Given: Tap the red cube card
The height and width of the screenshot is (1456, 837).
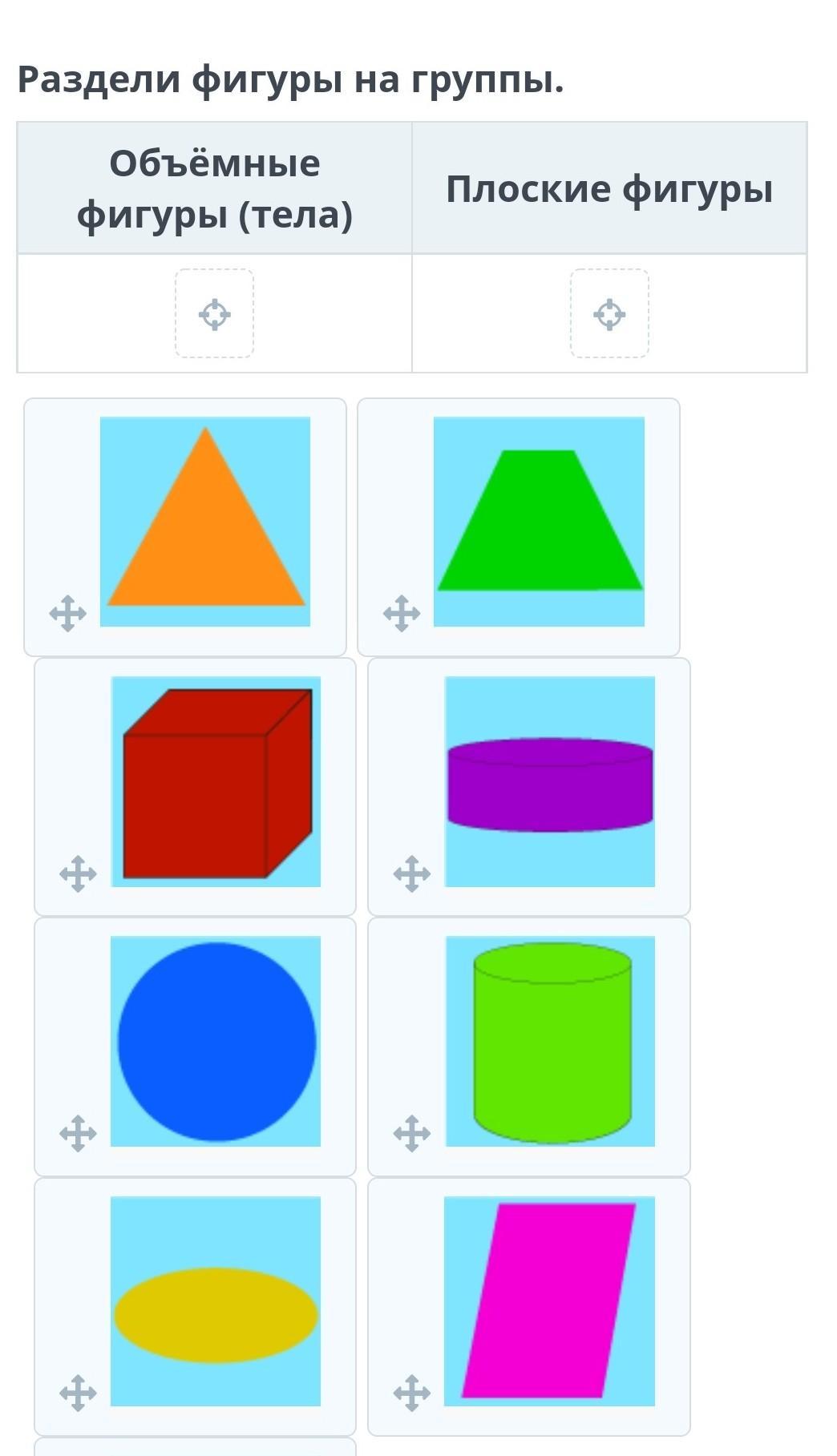Looking at the screenshot, I should click(x=216, y=781).
